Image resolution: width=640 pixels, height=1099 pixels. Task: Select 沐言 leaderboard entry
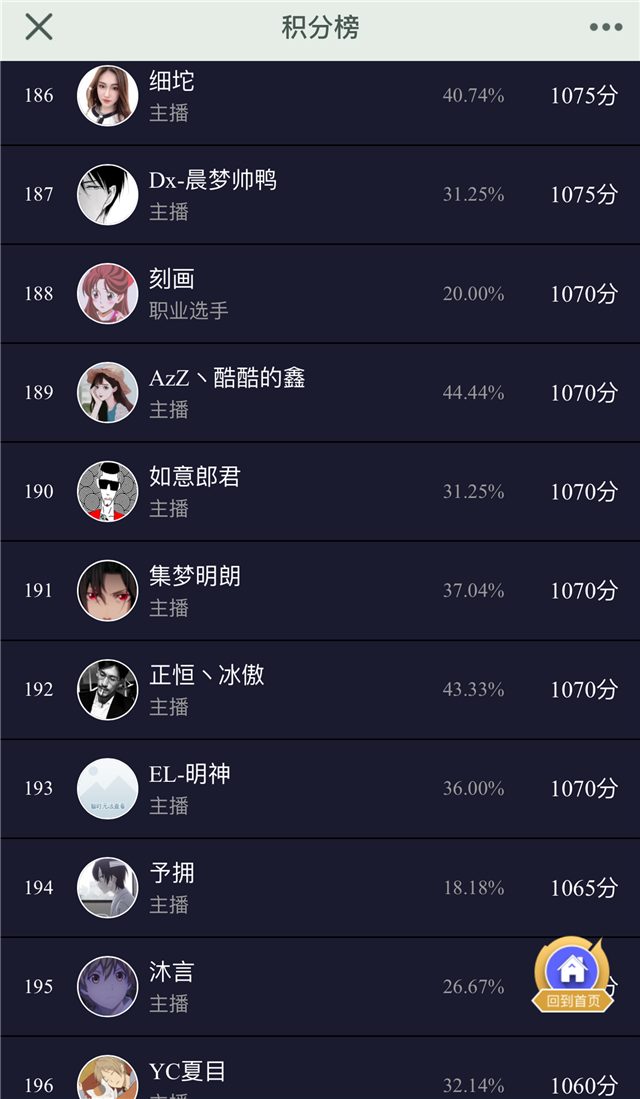tap(320, 987)
